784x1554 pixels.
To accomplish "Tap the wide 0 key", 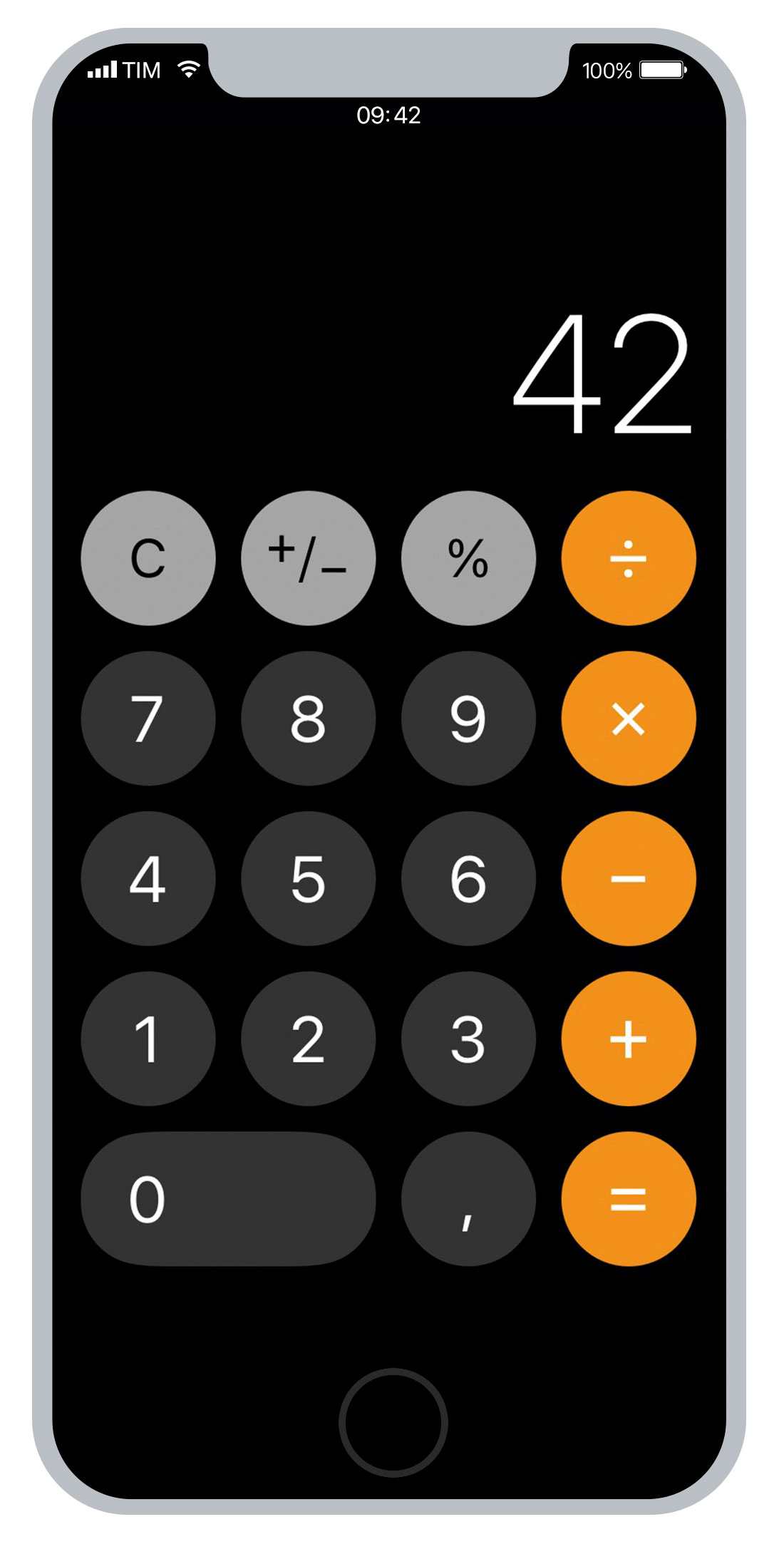I will [228, 1199].
